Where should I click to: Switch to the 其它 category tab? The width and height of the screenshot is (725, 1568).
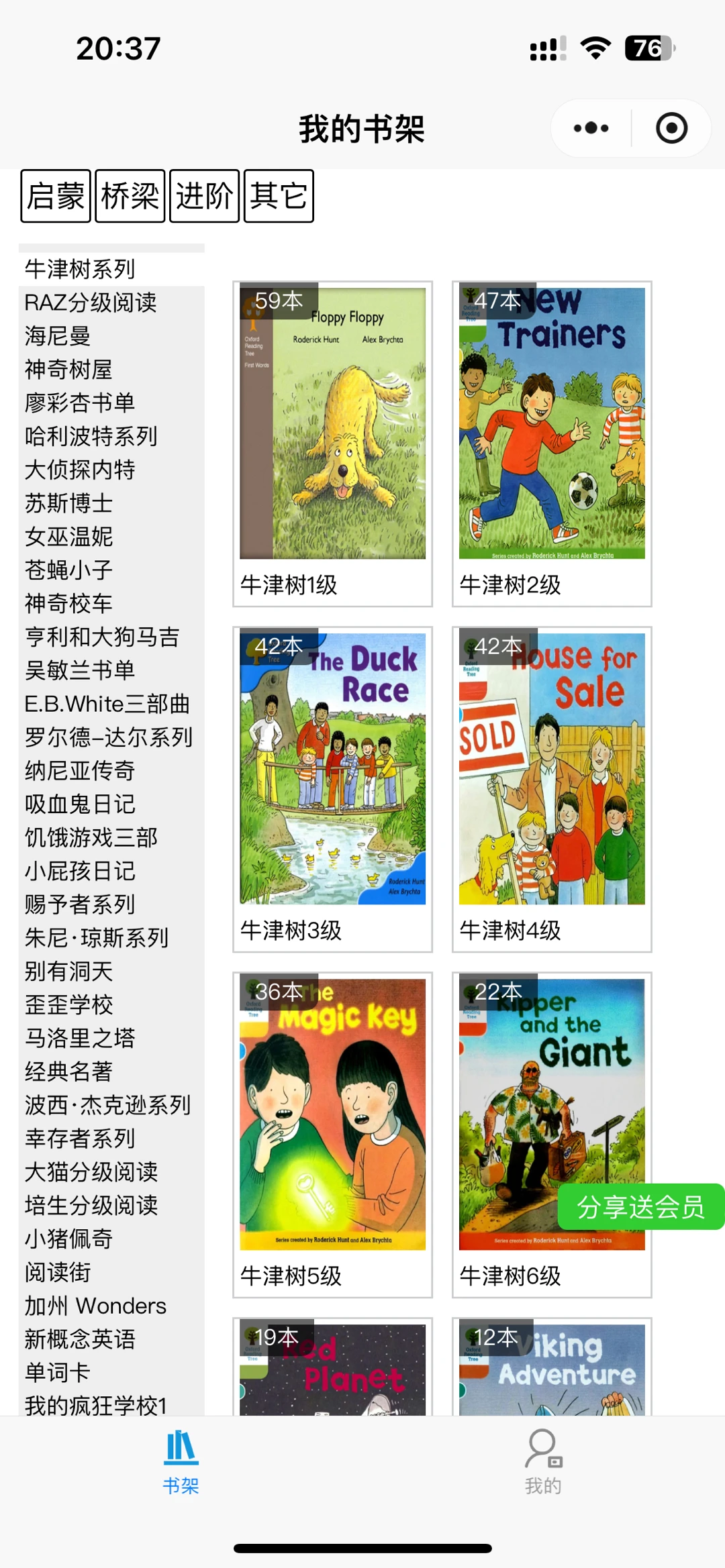click(279, 196)
